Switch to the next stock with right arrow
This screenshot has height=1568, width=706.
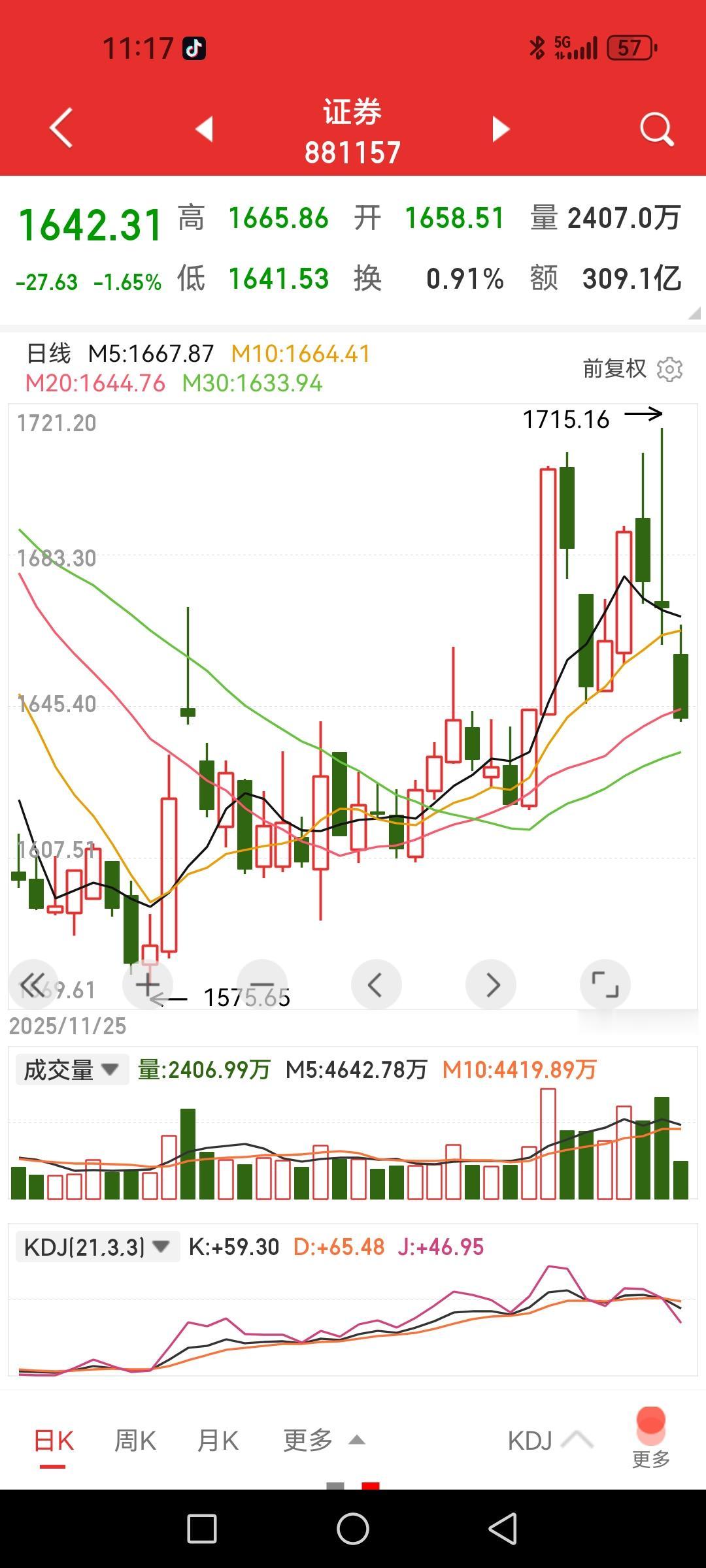[x=499, y=128]
